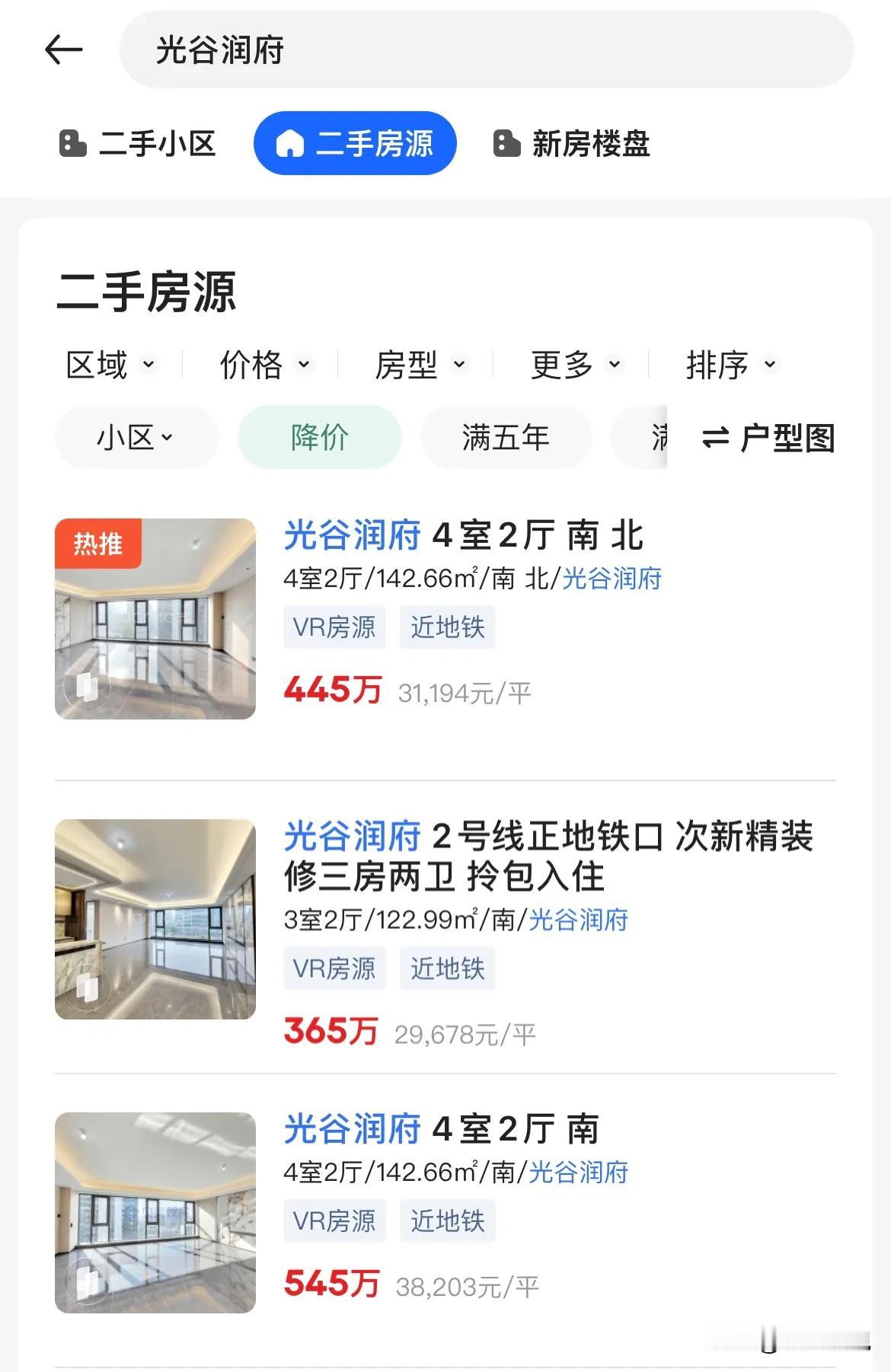Click the building icon beside 新房楼盘

pyautogui.click(x=504, y=142)
